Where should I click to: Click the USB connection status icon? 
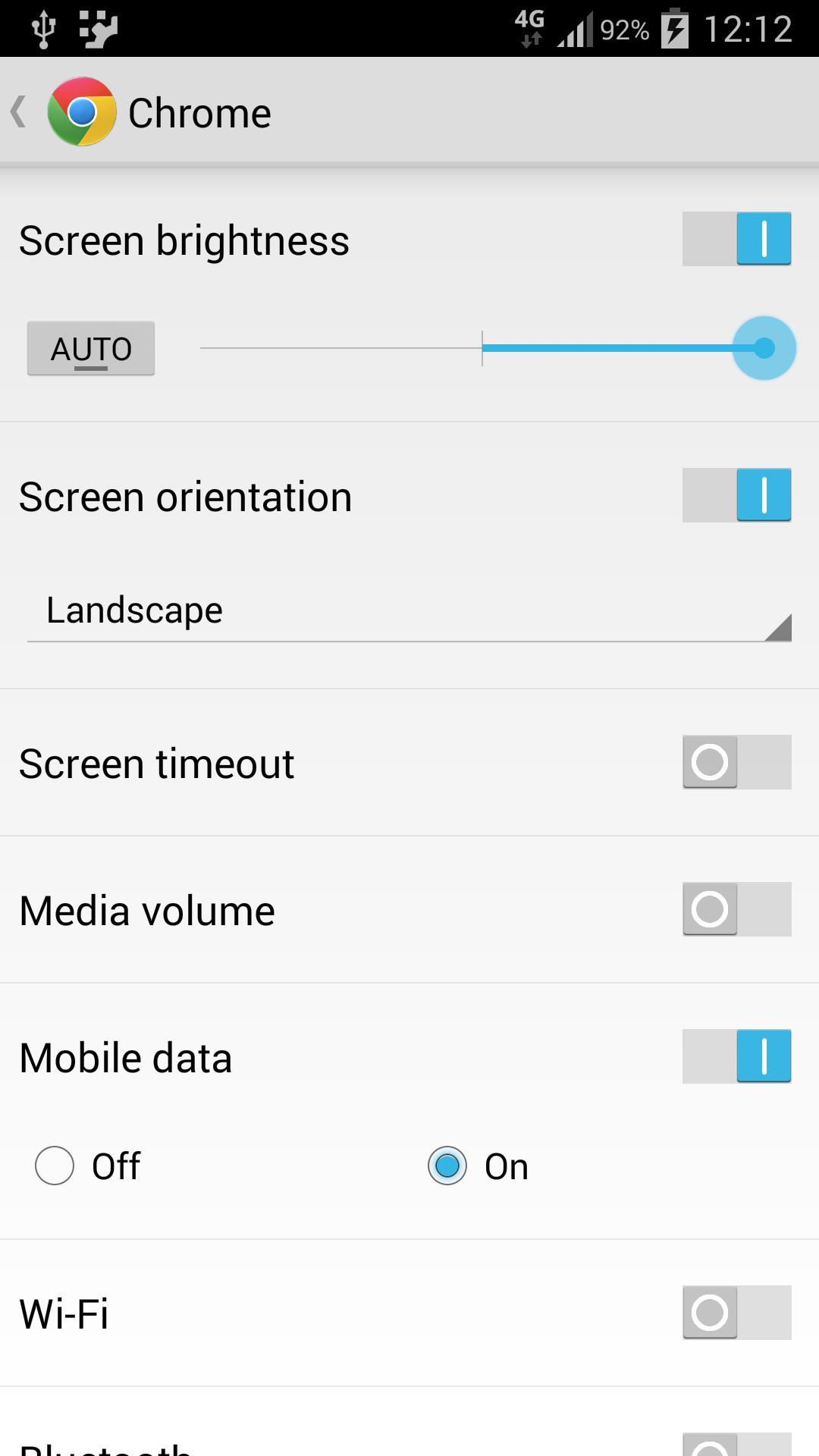[45, 28]
